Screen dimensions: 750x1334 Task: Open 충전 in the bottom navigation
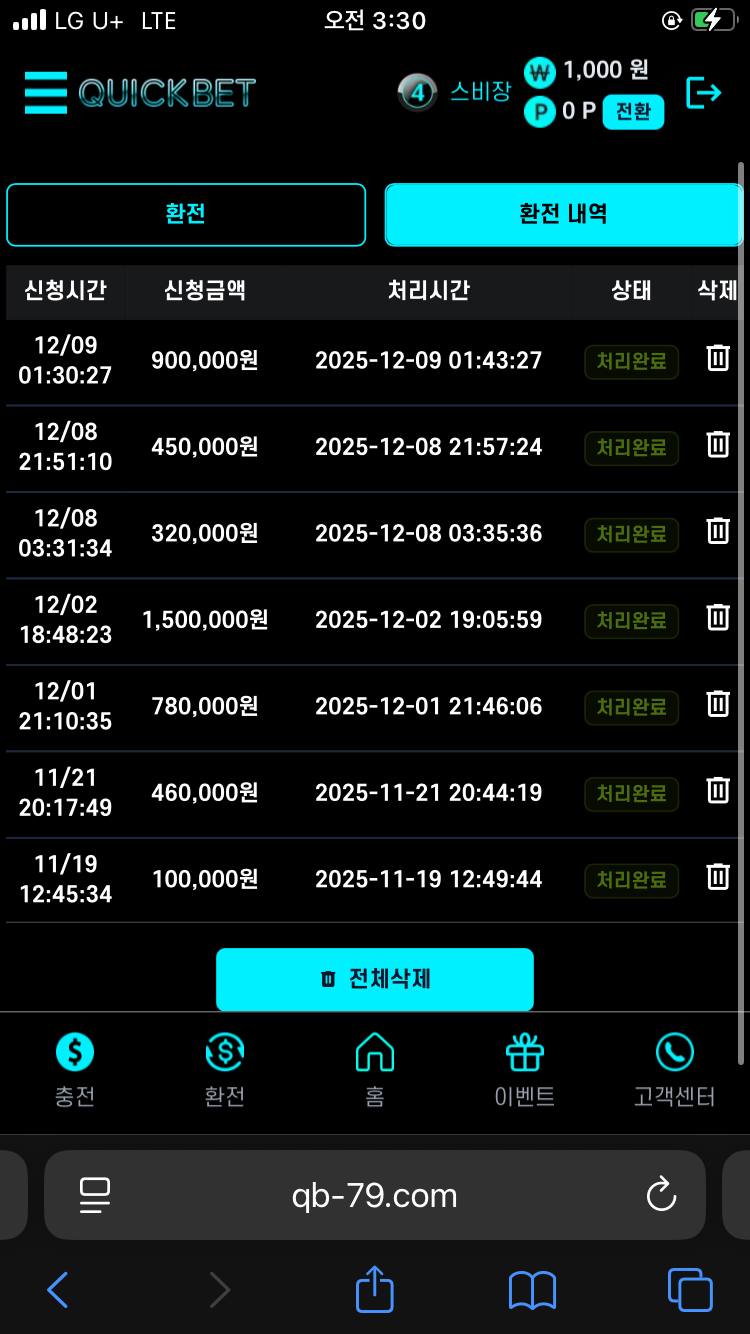[x=75, y=1070]
